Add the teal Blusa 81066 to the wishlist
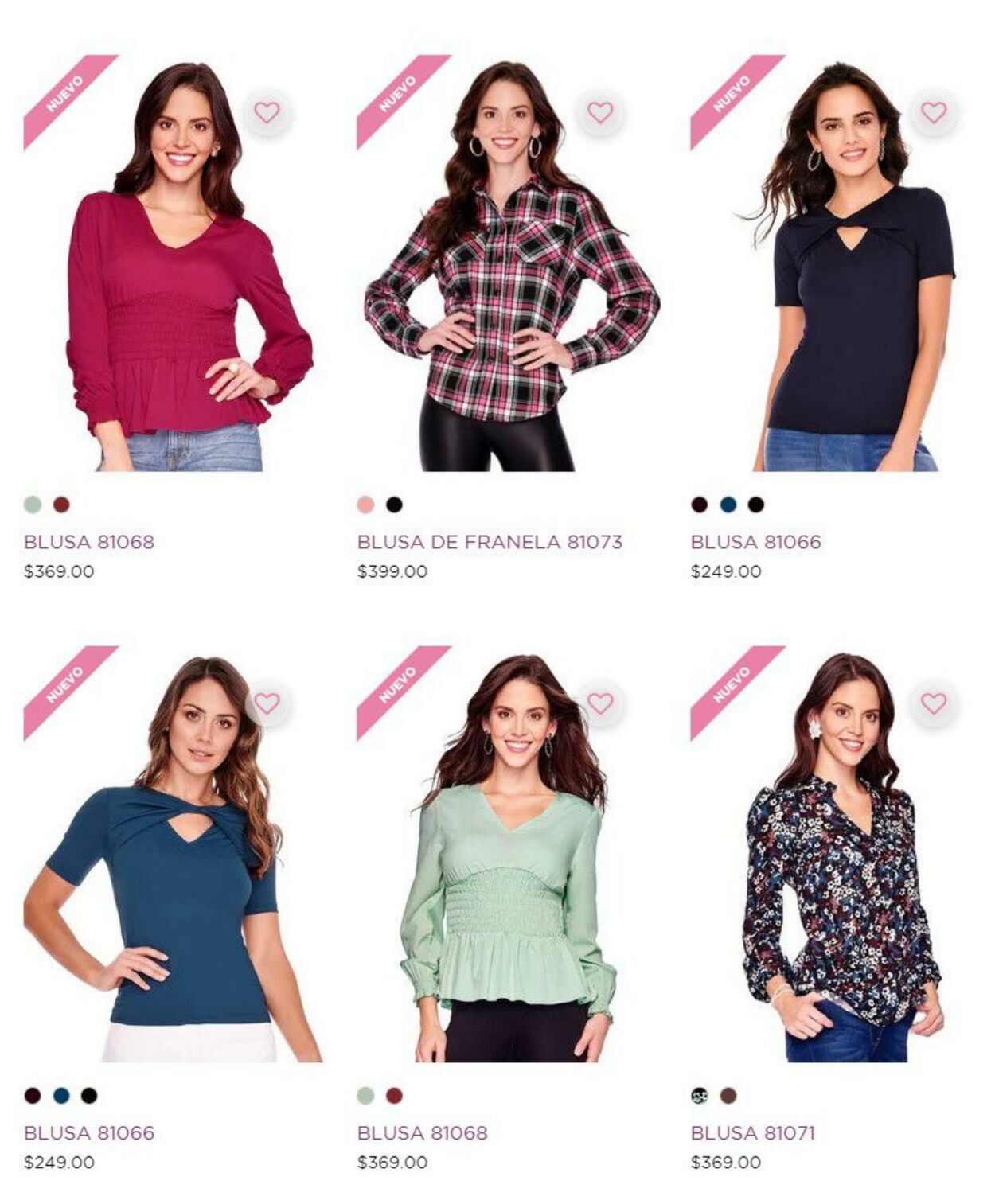The image size is (995, 1204). click(267, 703)
